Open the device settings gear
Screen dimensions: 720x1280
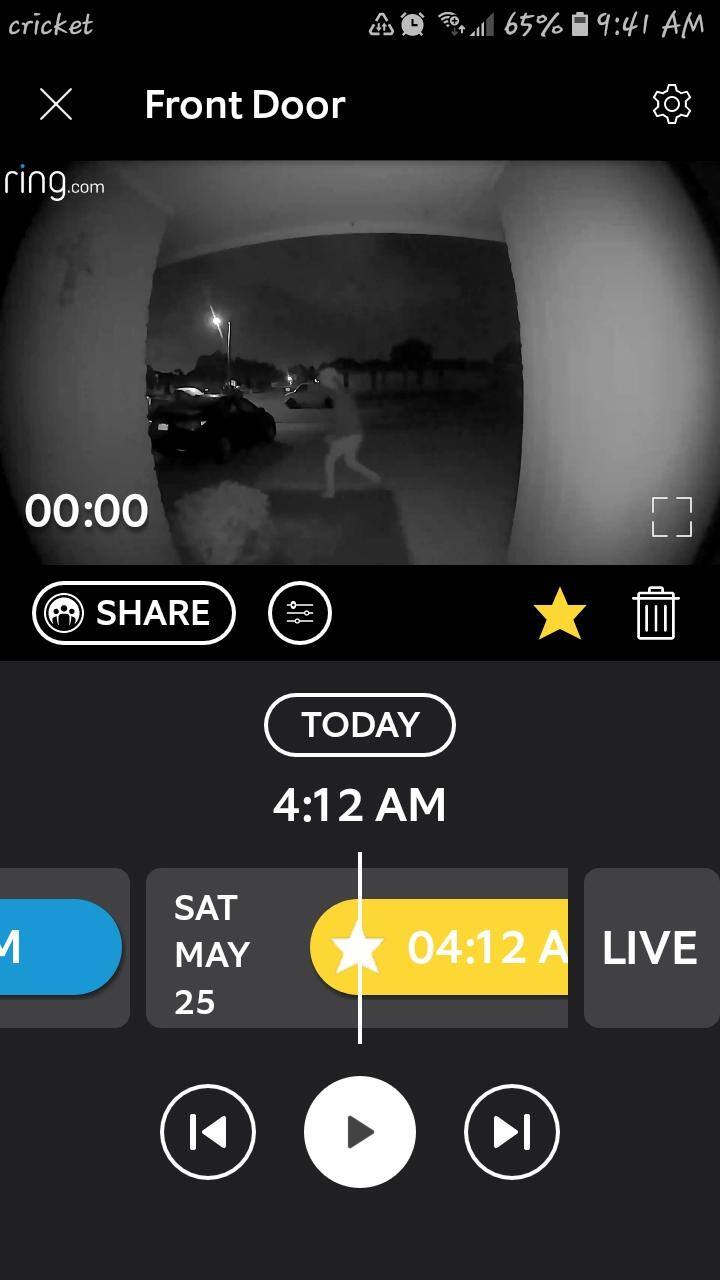coord(671,104)
